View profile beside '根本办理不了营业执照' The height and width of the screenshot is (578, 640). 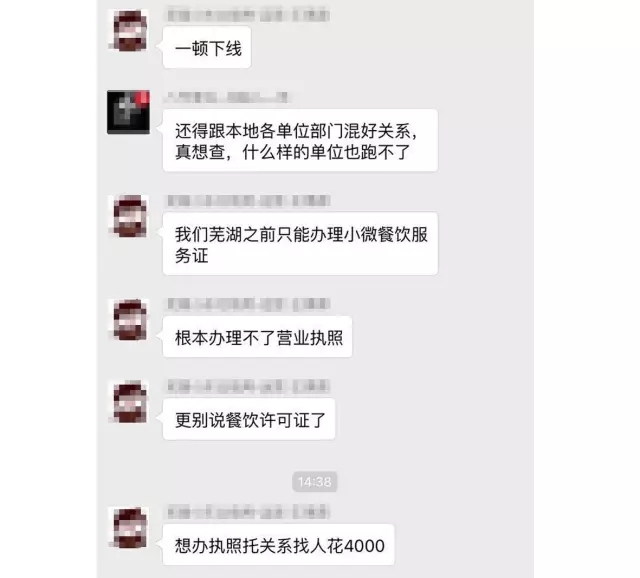128,319
